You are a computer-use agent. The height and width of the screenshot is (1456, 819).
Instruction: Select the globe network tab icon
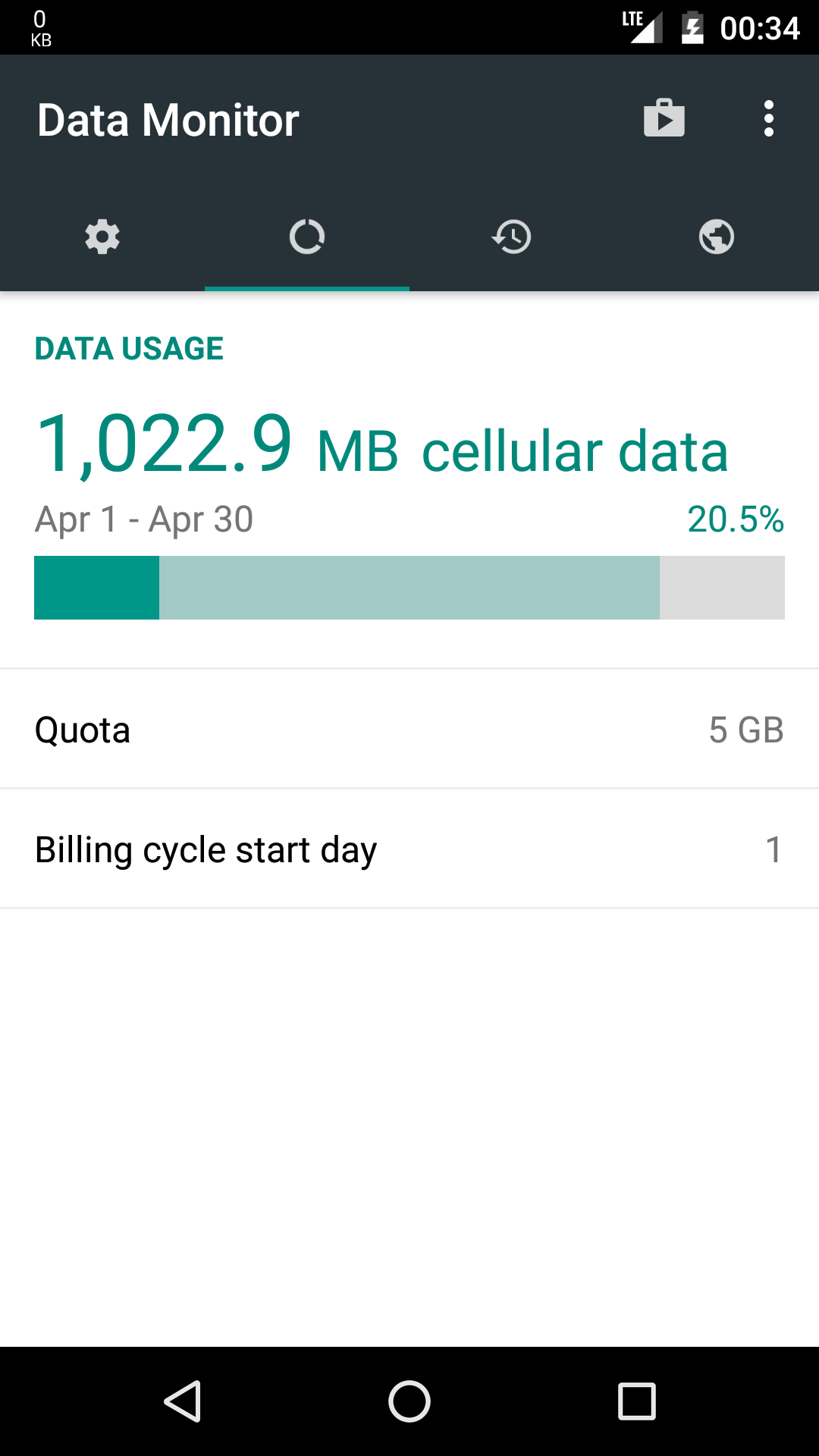pyautogui.click(x=717, y=237)
